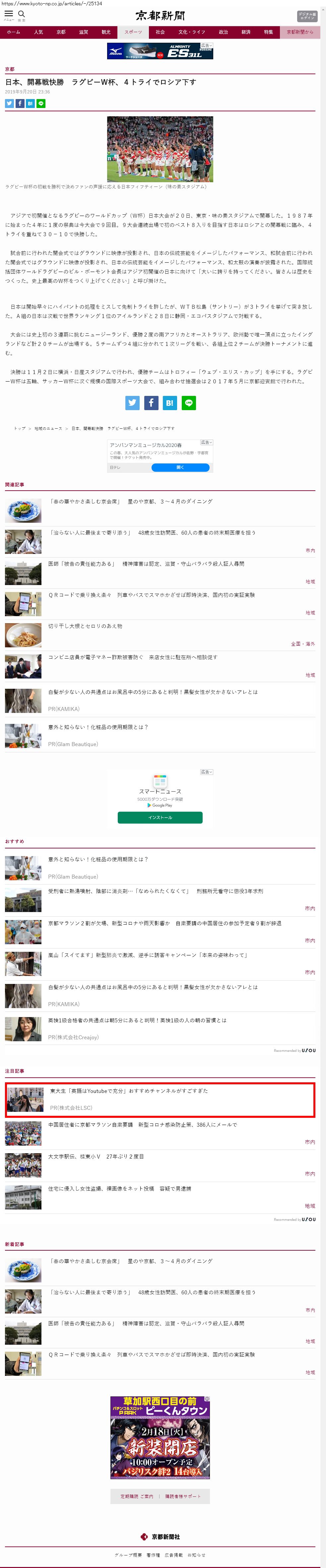Open the hamburger menu
Viewport: 326px width, 1568px height.
click(x=9, y=14)
